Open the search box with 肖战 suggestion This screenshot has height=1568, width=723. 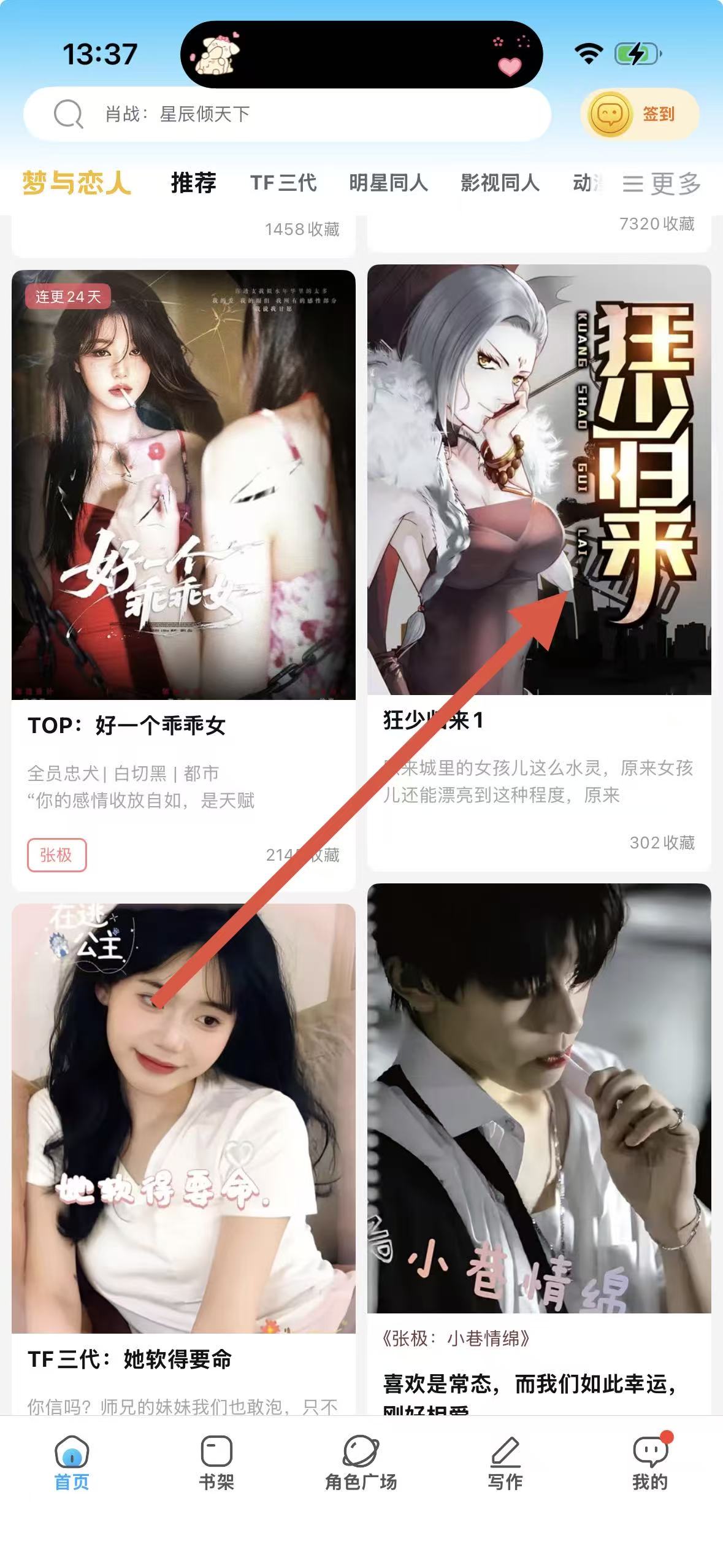point(287,114)
